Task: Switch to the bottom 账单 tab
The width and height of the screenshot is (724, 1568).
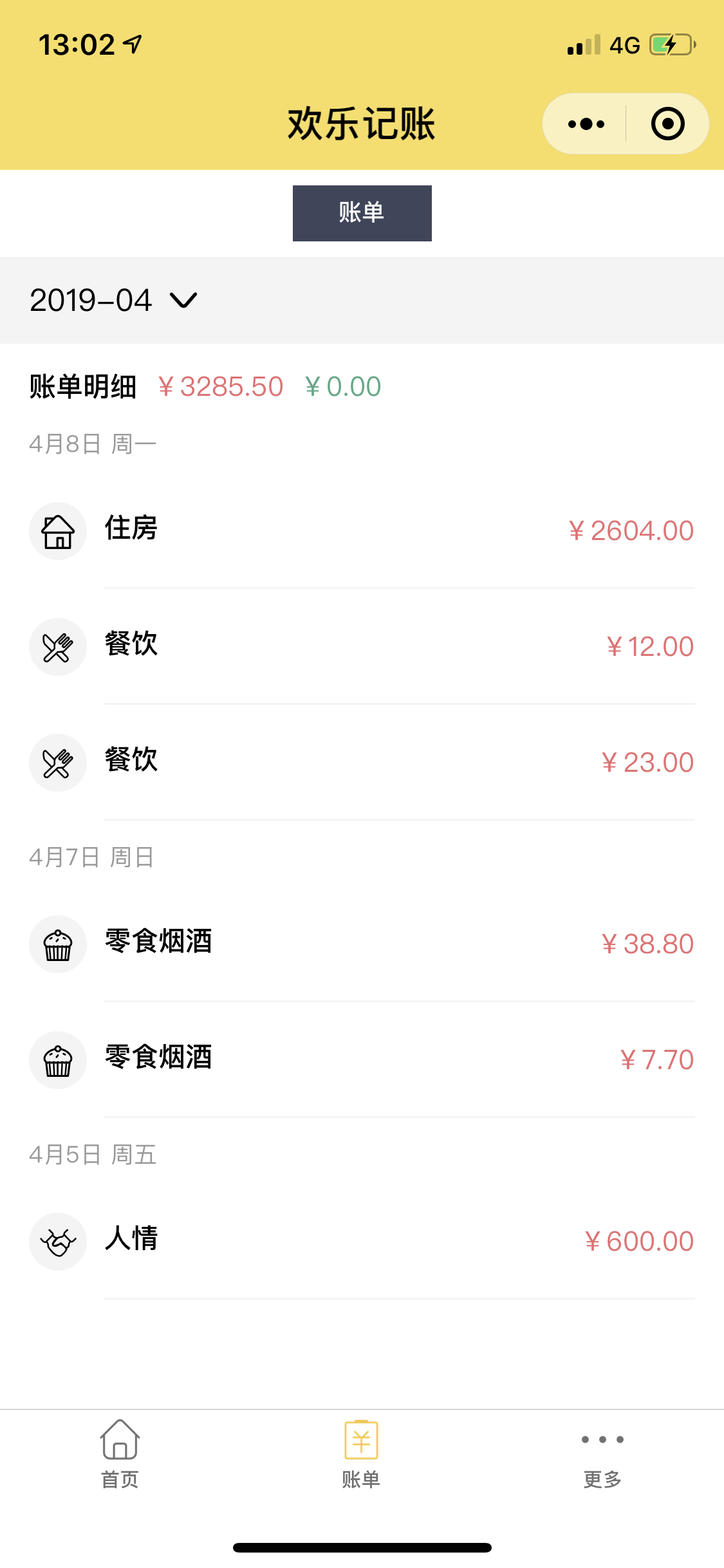Action: [x=361, y=1454]
